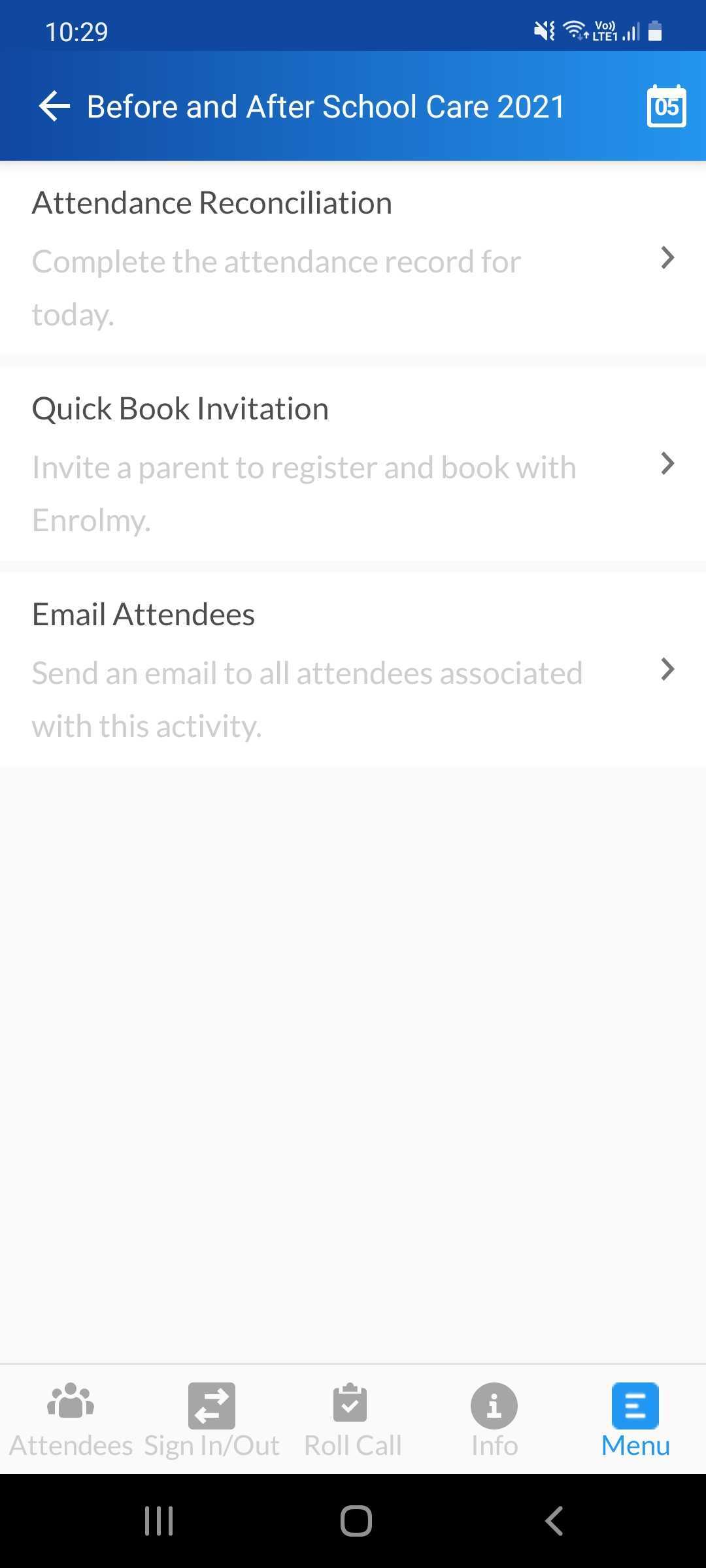Select Email Attendees option

pos(353,670)
